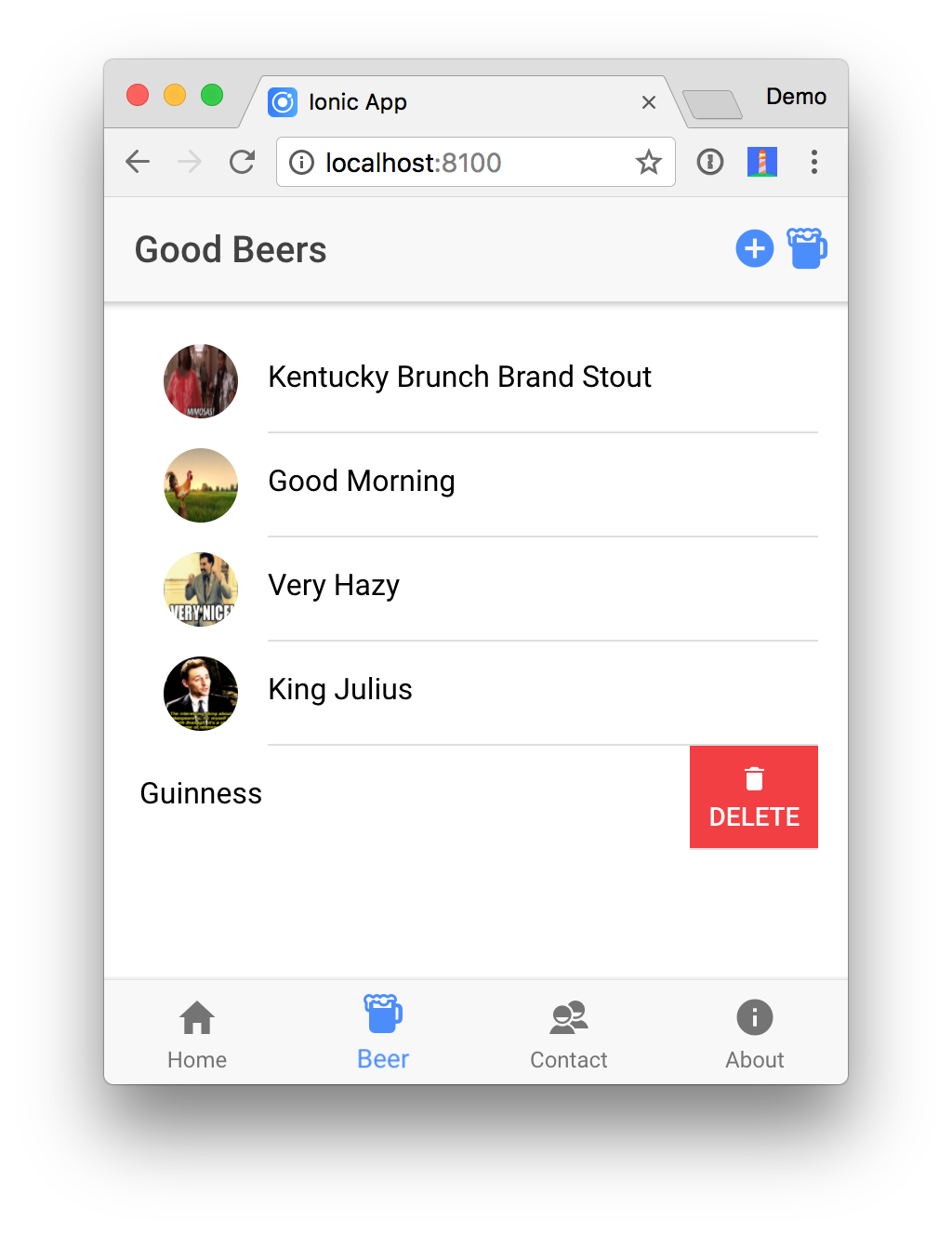Add a new beer with plus icon
Image resolution: width=952 pixels, height=1233 pixels.
coord(754,248)
